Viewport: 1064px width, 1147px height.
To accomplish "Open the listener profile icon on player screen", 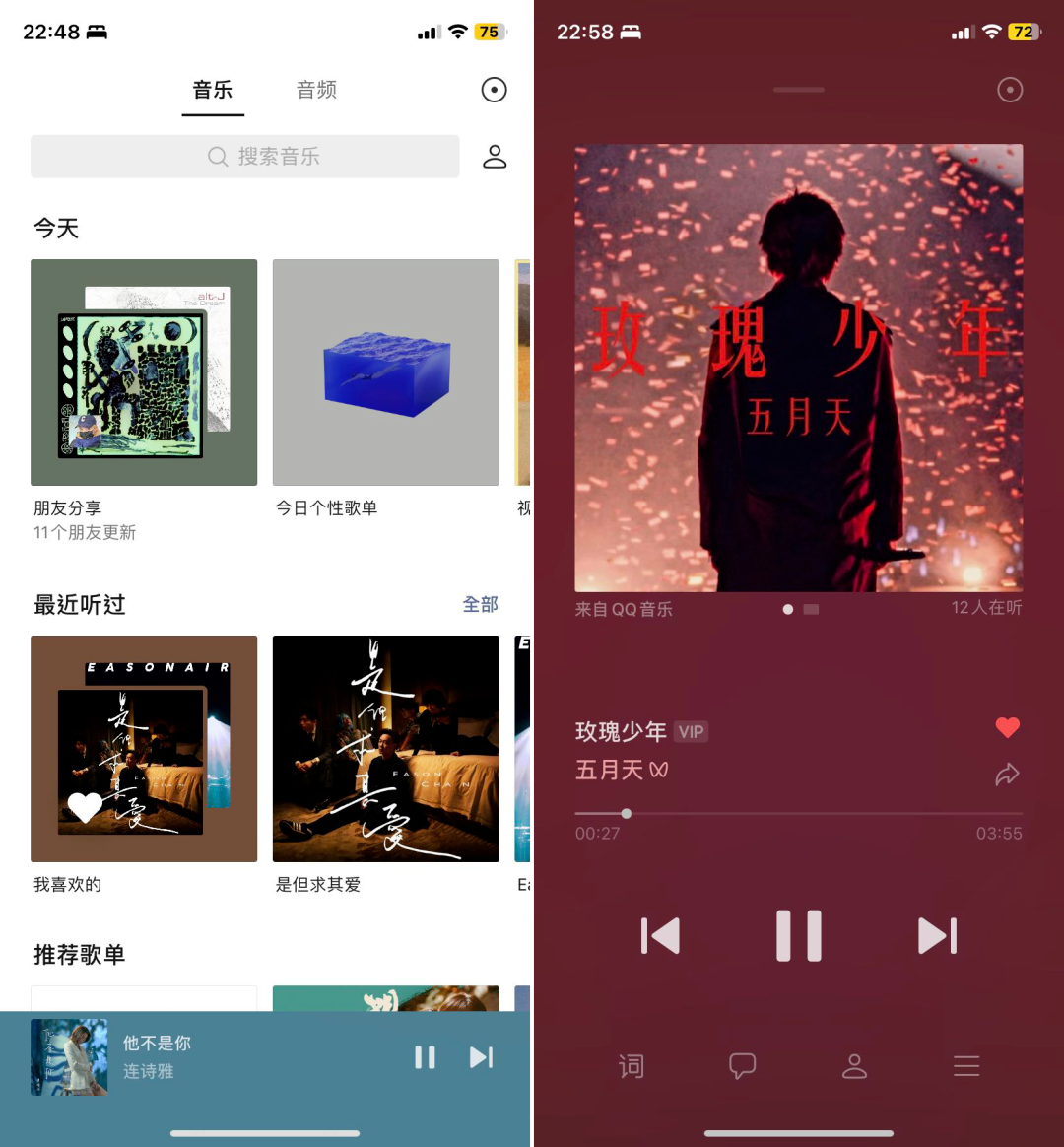I will [854, 1066].
